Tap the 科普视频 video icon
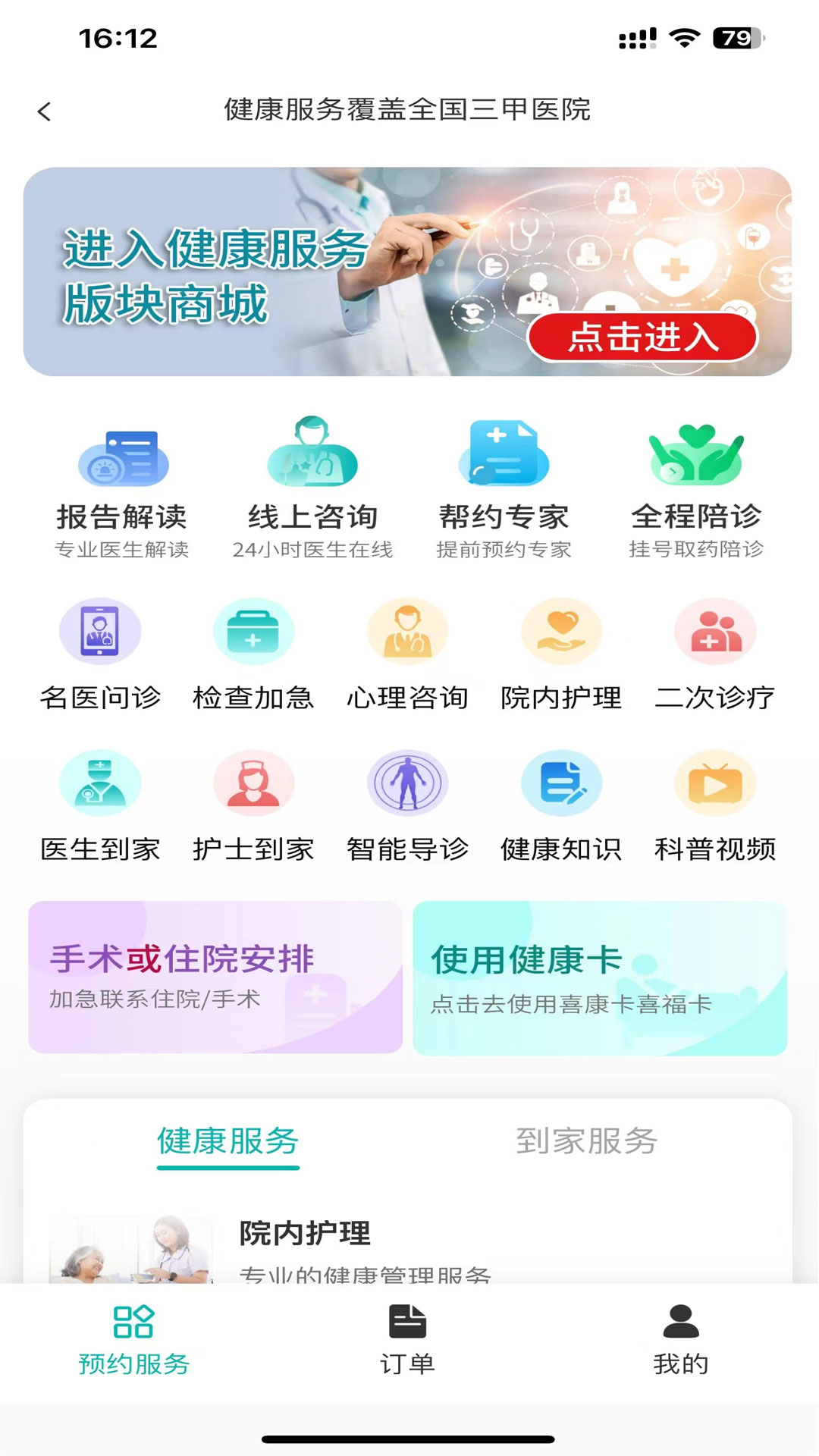The image size is (819, 1456). click(x=714, y=785)
